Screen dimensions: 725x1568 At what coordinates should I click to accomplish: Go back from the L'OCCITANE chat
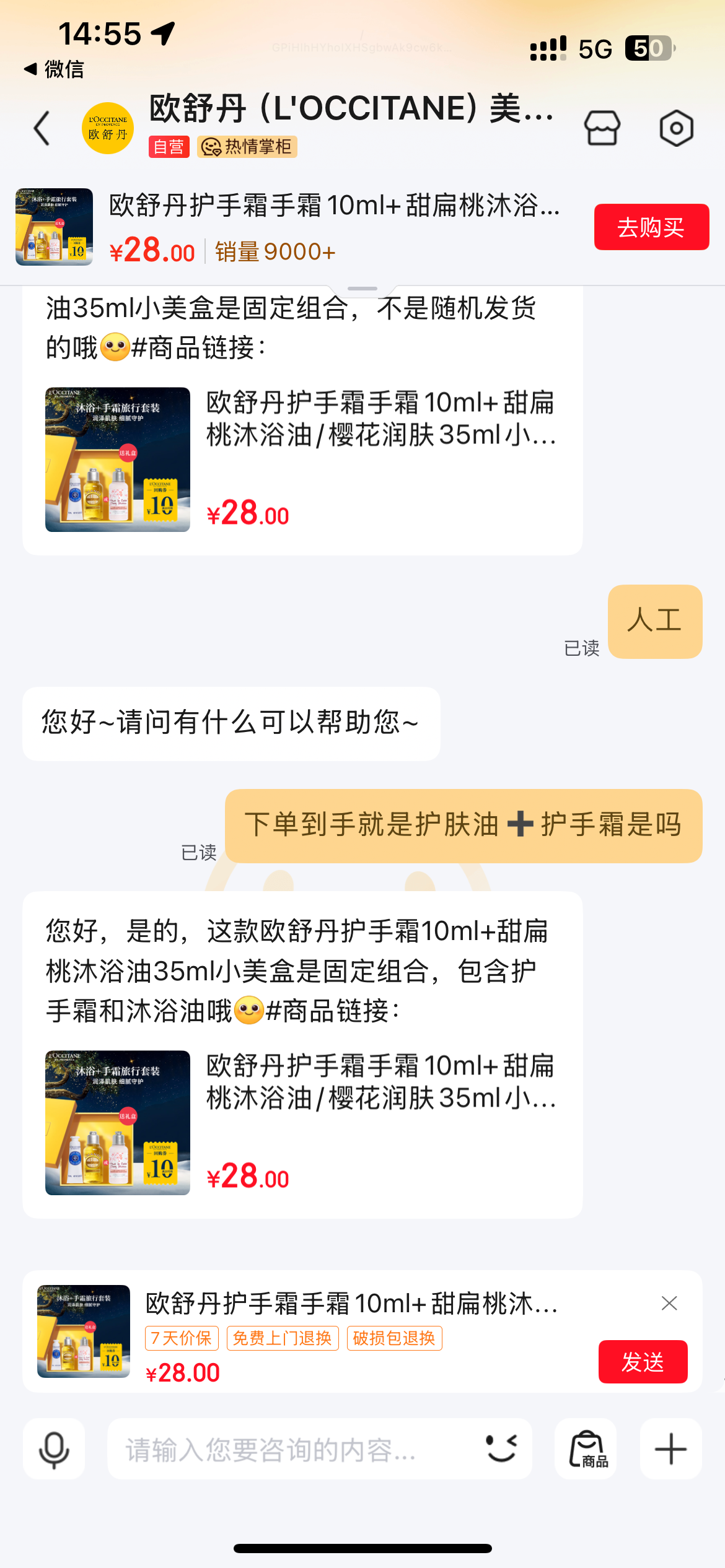click(42, 128)
